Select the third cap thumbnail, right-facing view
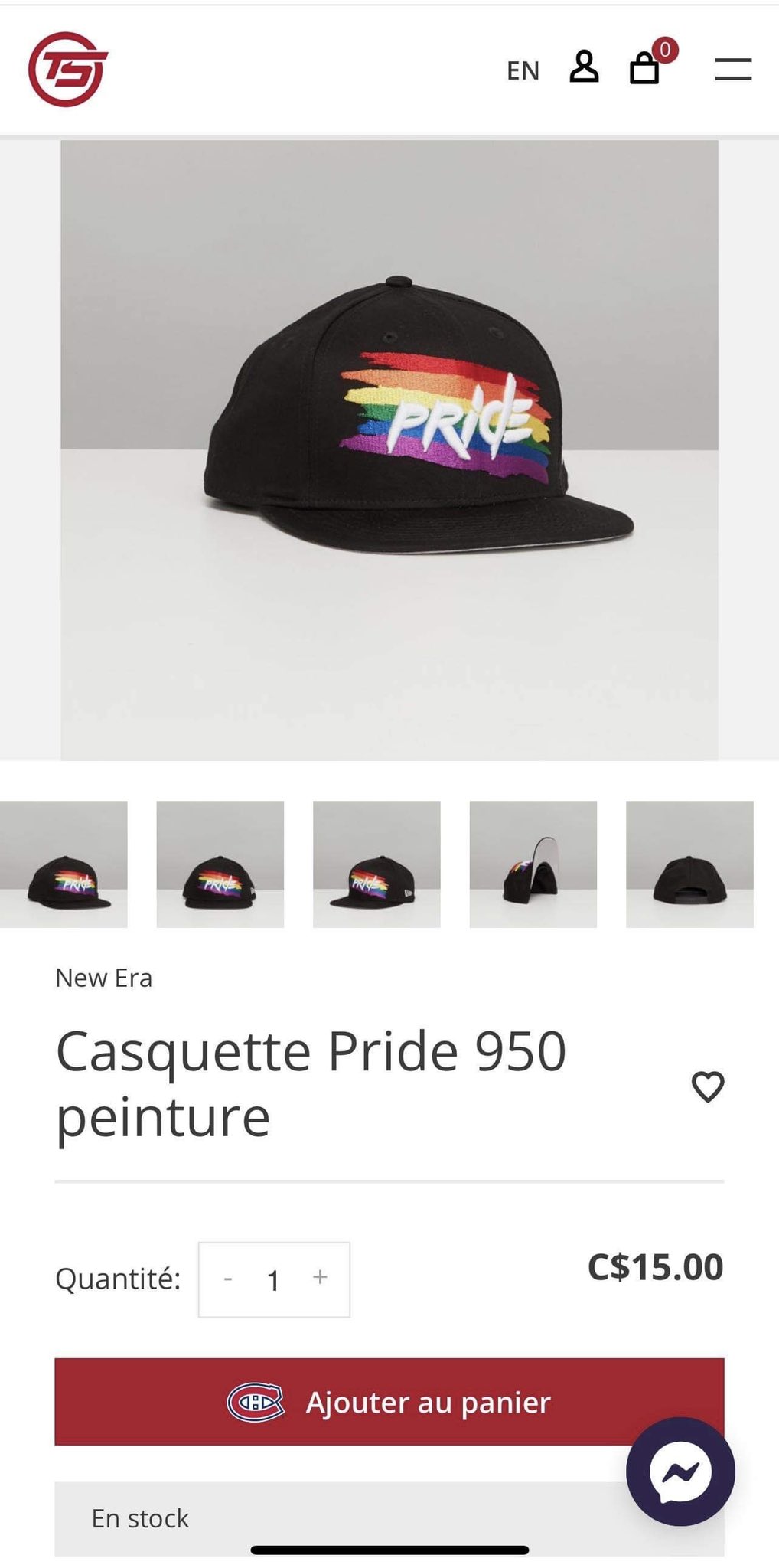The height and width of the screenshot is (1568, 779). coord(376,864)
